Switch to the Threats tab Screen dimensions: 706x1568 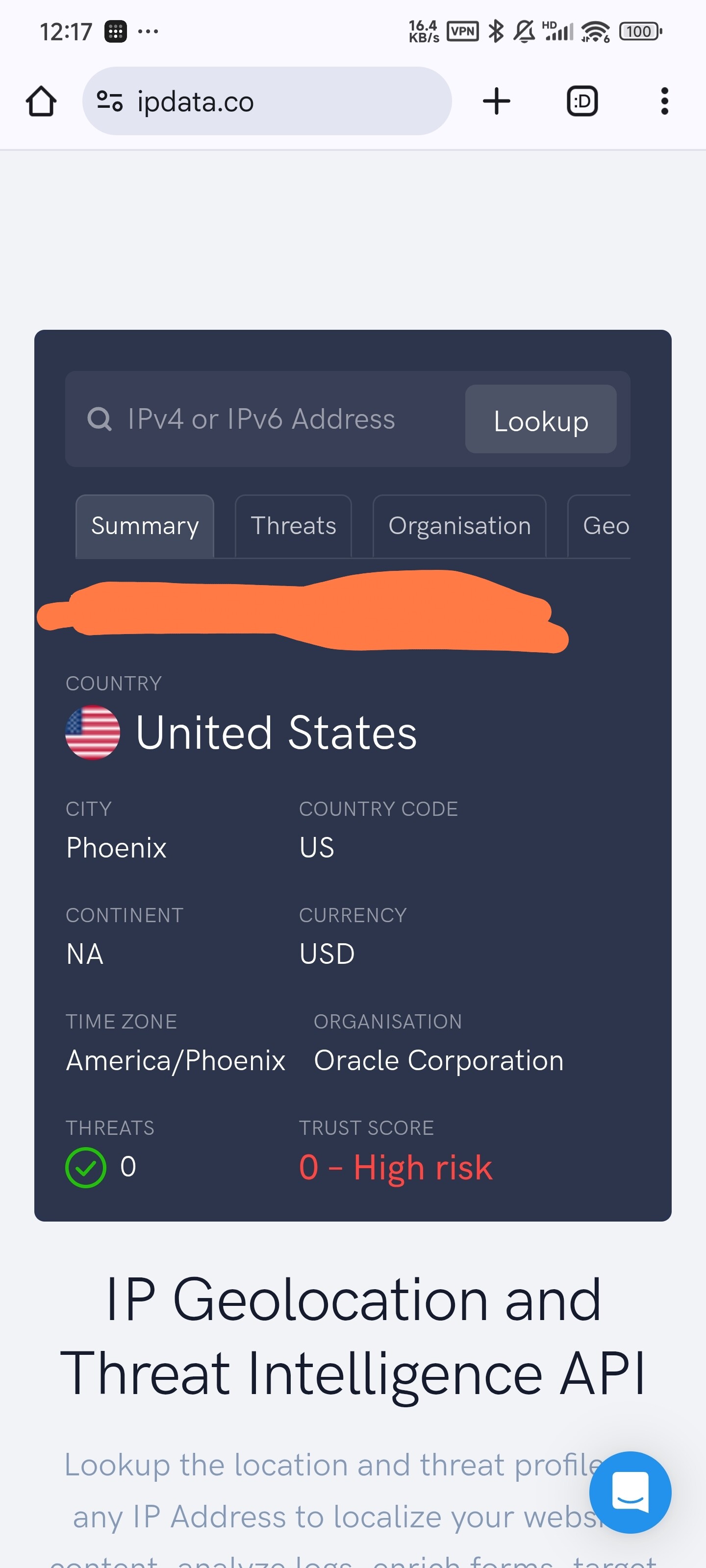(294, 526)
